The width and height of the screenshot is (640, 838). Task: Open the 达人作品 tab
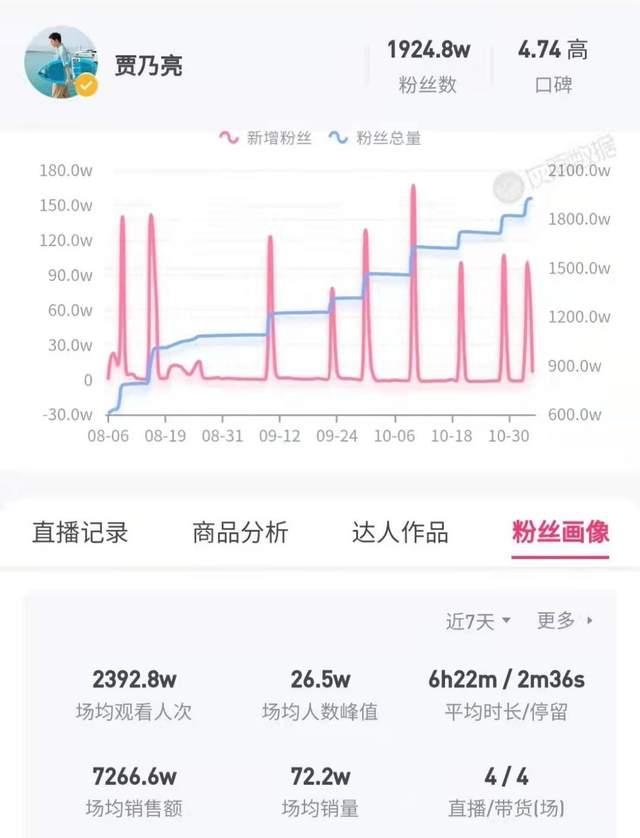(400, 532)
